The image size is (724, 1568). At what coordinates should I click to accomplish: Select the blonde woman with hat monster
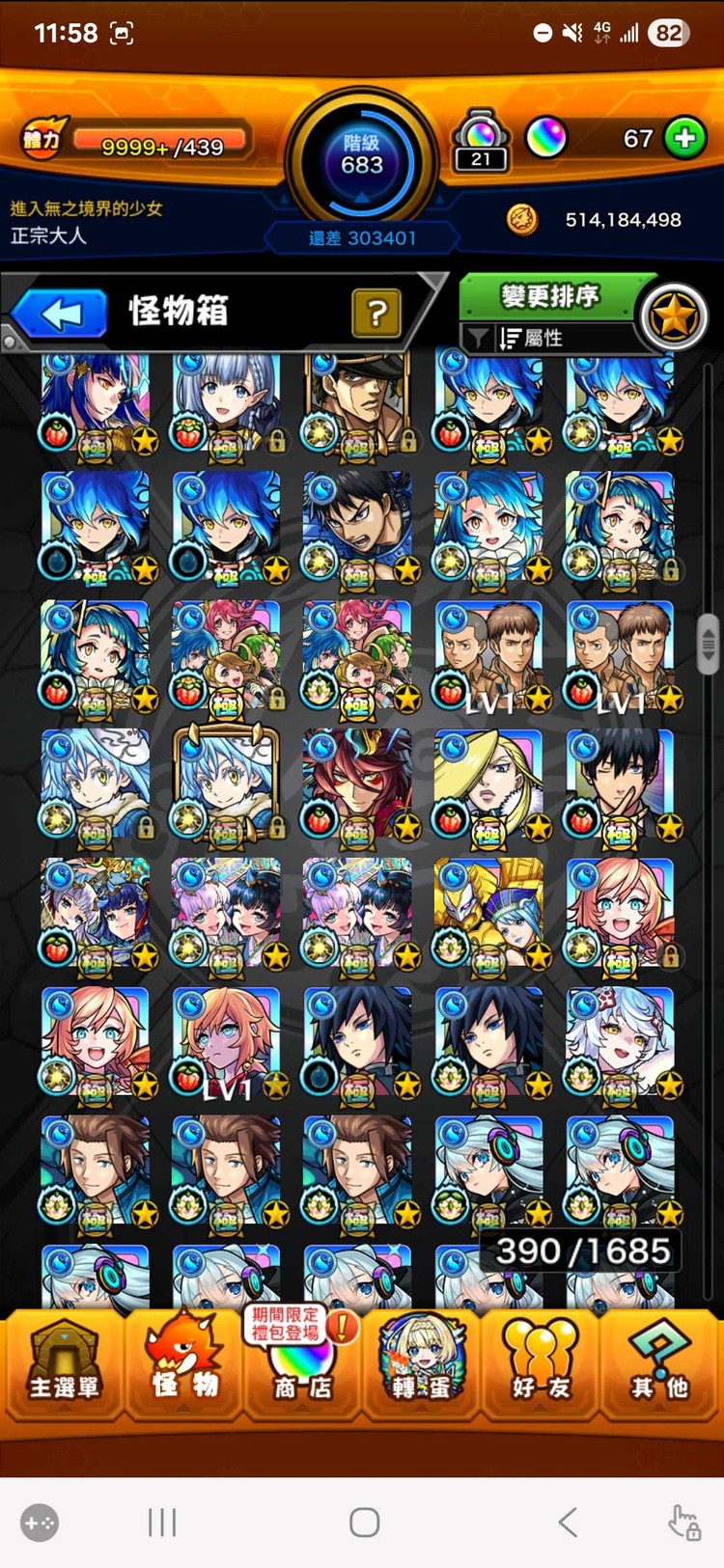coord(487,784)
